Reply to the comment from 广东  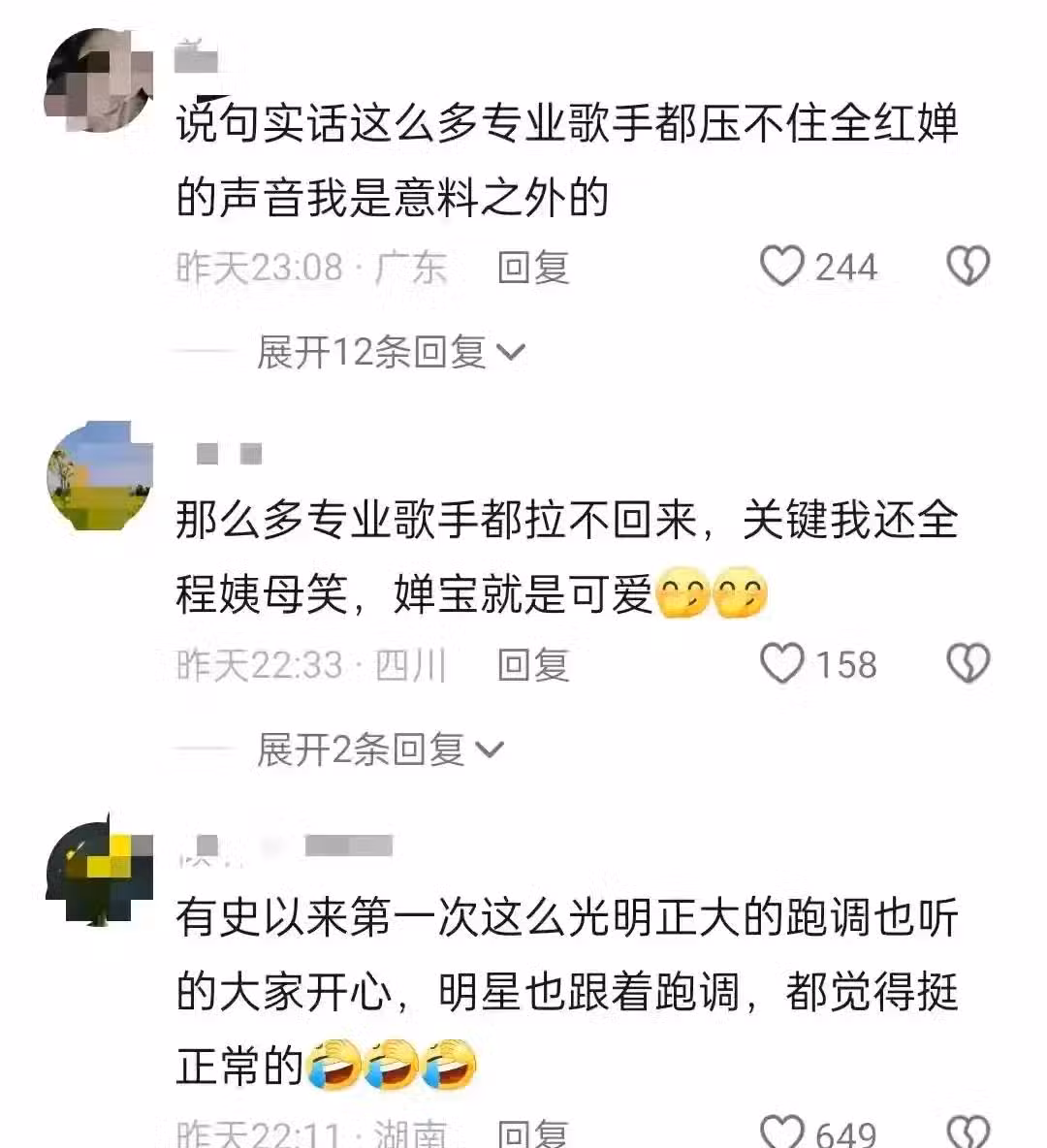[532, 268]
